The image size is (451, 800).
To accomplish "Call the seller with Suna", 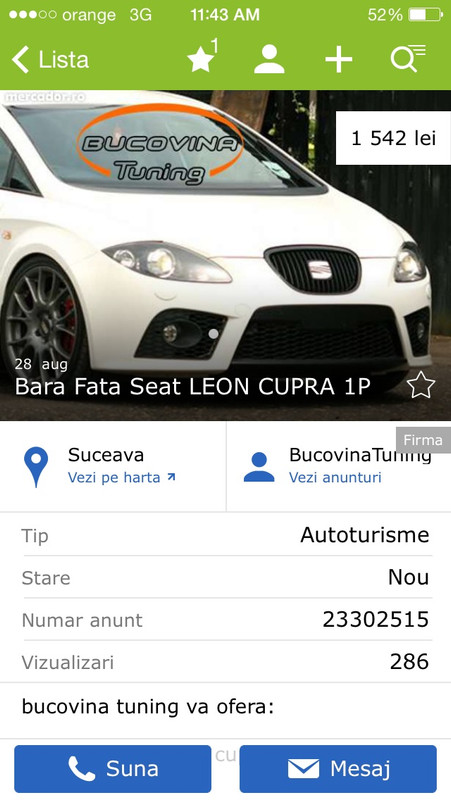I will tap(113, 768).
